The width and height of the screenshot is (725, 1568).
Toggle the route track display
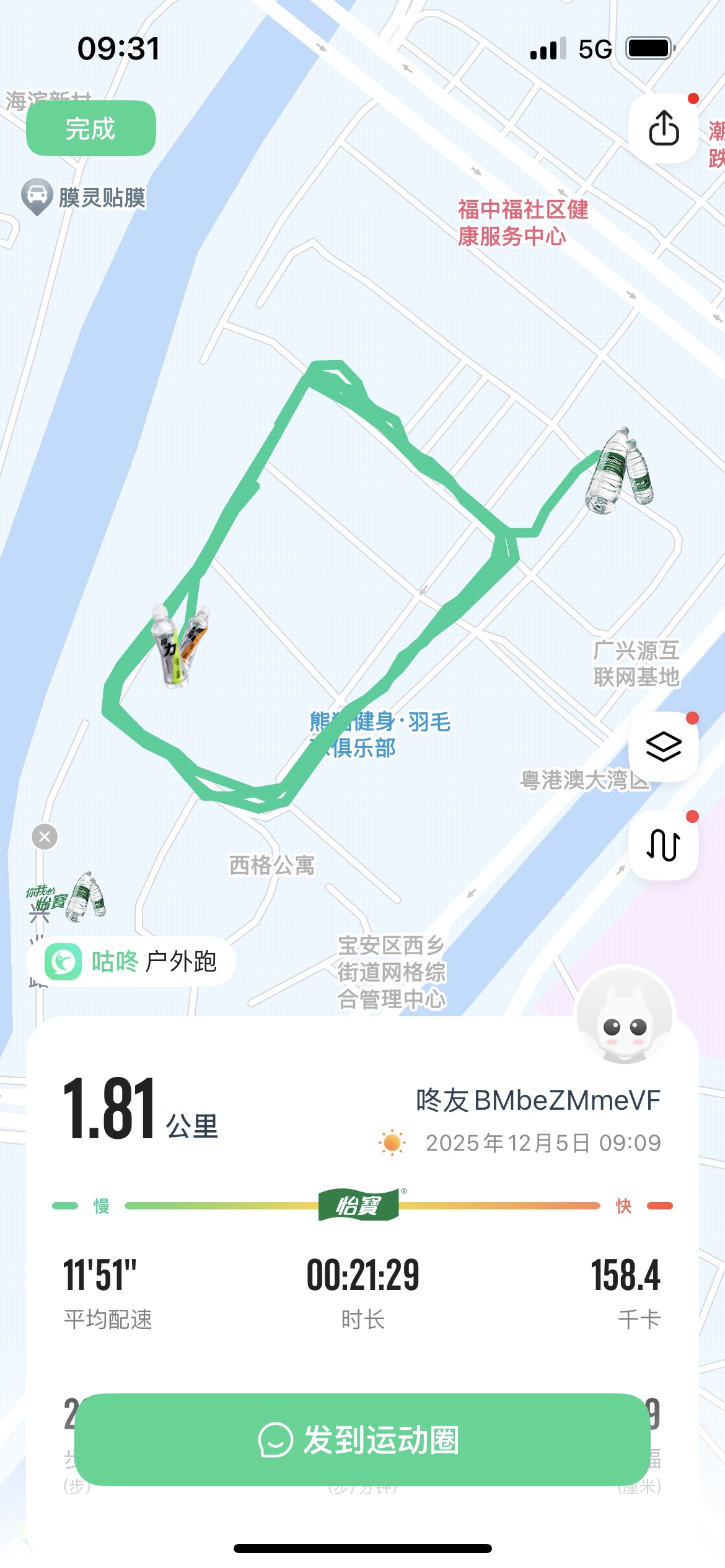pos(663,844)
